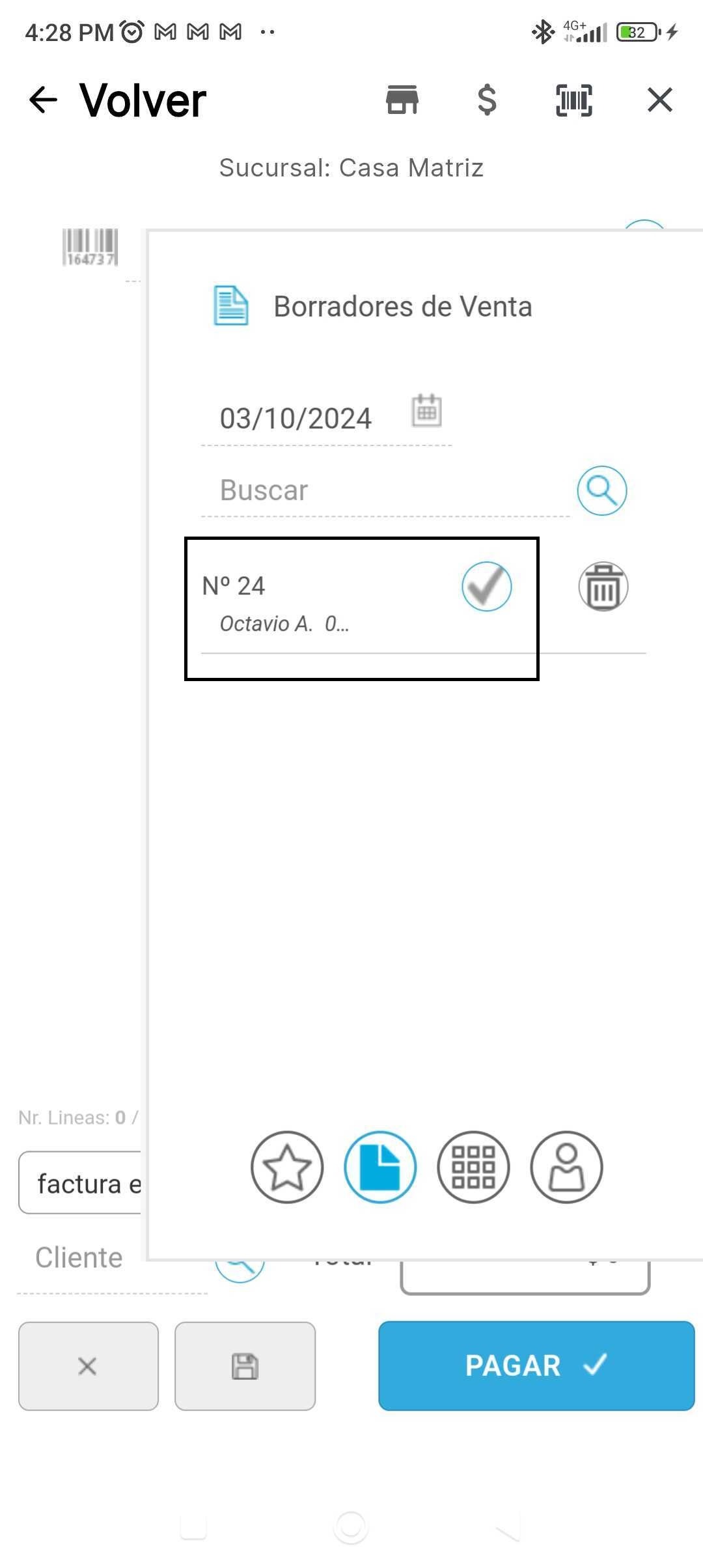Image resolution: width=703 pixels, height=1568 pixels.
Task: Open the dollar sign cash option
Action: (487, 100)
